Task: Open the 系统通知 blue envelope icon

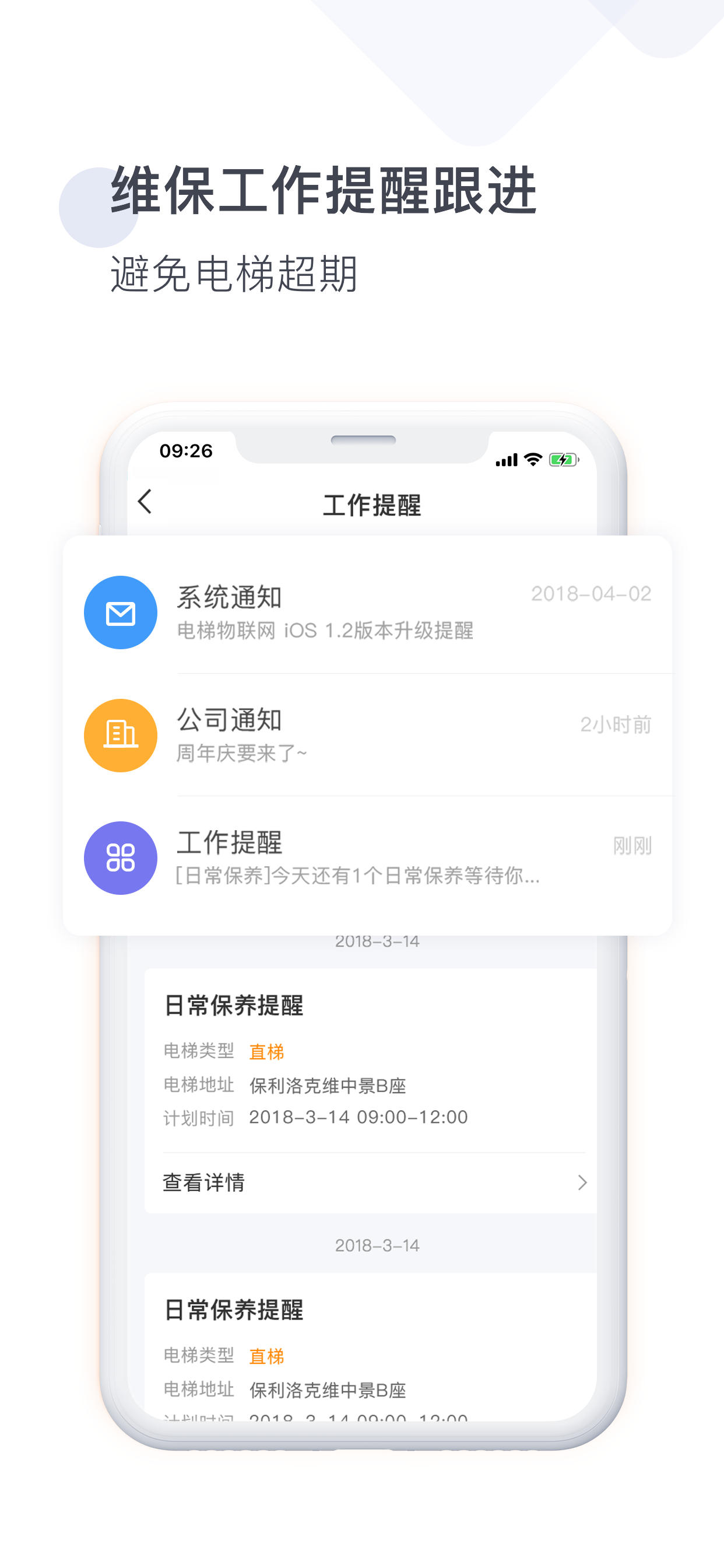Action: pos(121,612)
